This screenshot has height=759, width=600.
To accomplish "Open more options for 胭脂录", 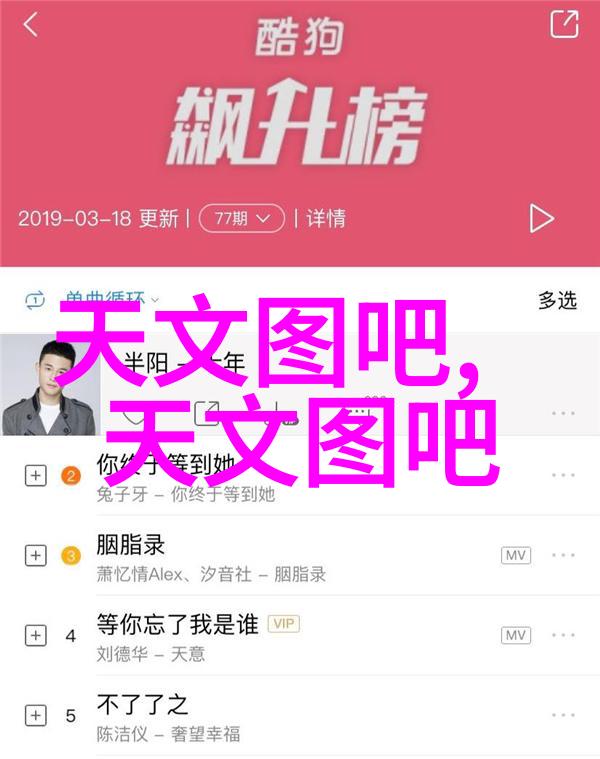I will 563,555.
